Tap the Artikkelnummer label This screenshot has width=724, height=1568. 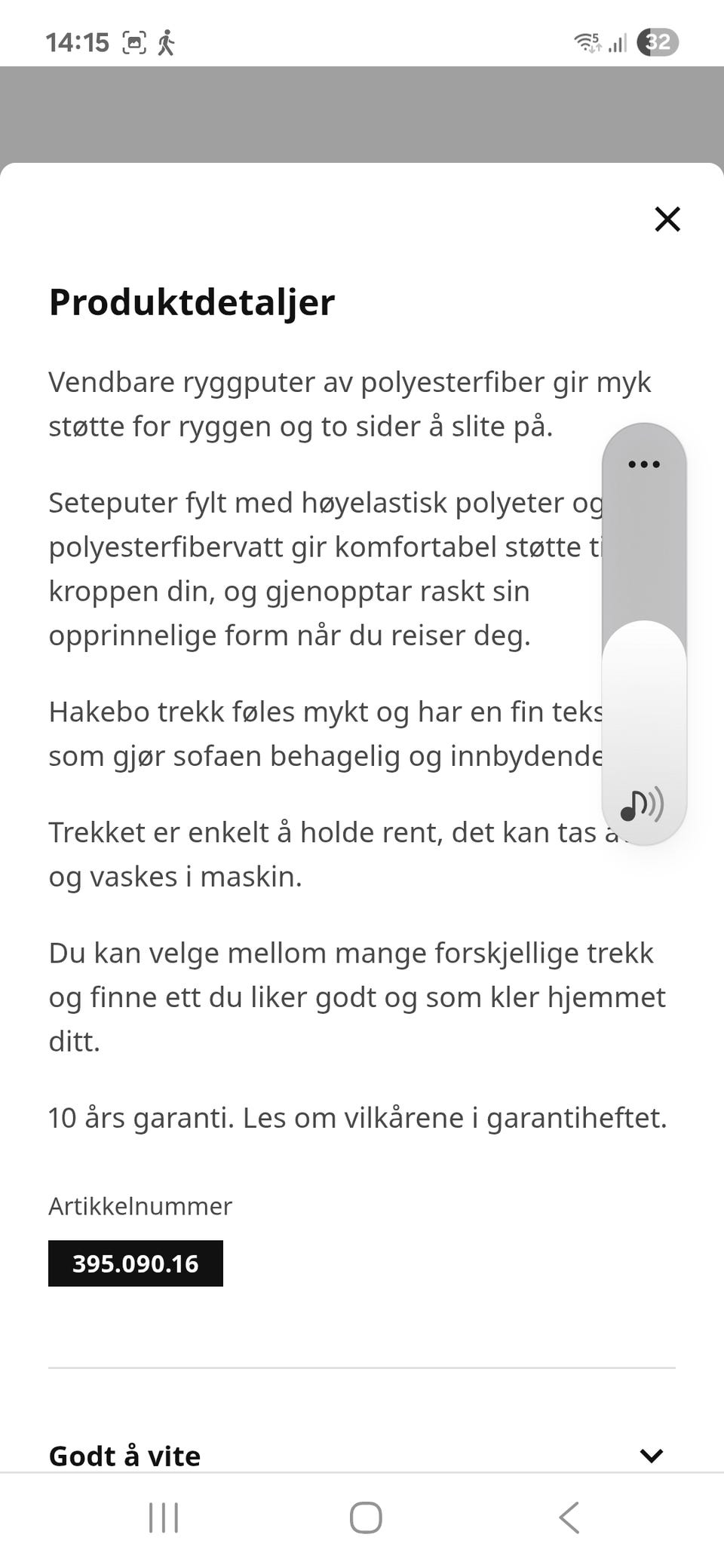140,1206
